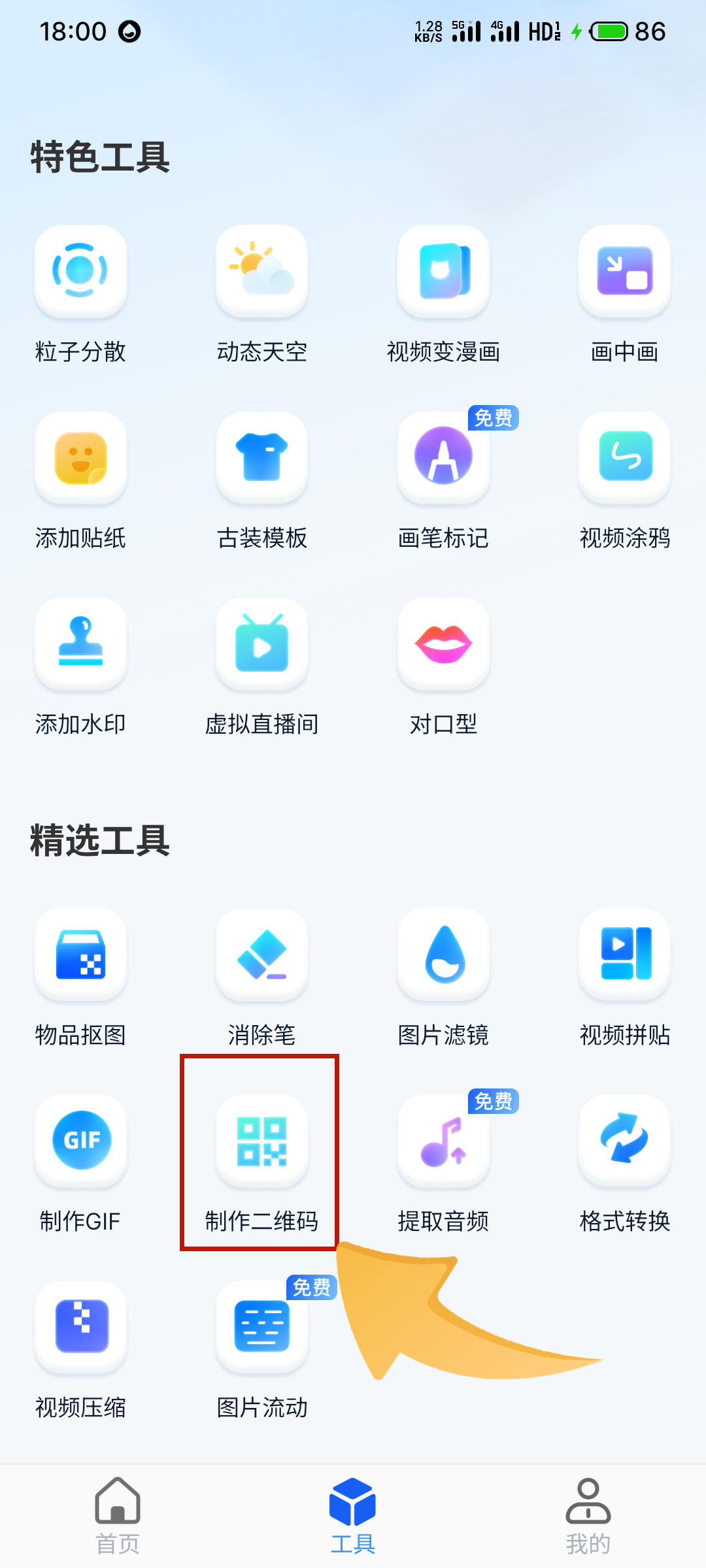The image size is (706, 1568).
Task: Launch 格式转换 format conversion tool
Action: coord(624,1141)
